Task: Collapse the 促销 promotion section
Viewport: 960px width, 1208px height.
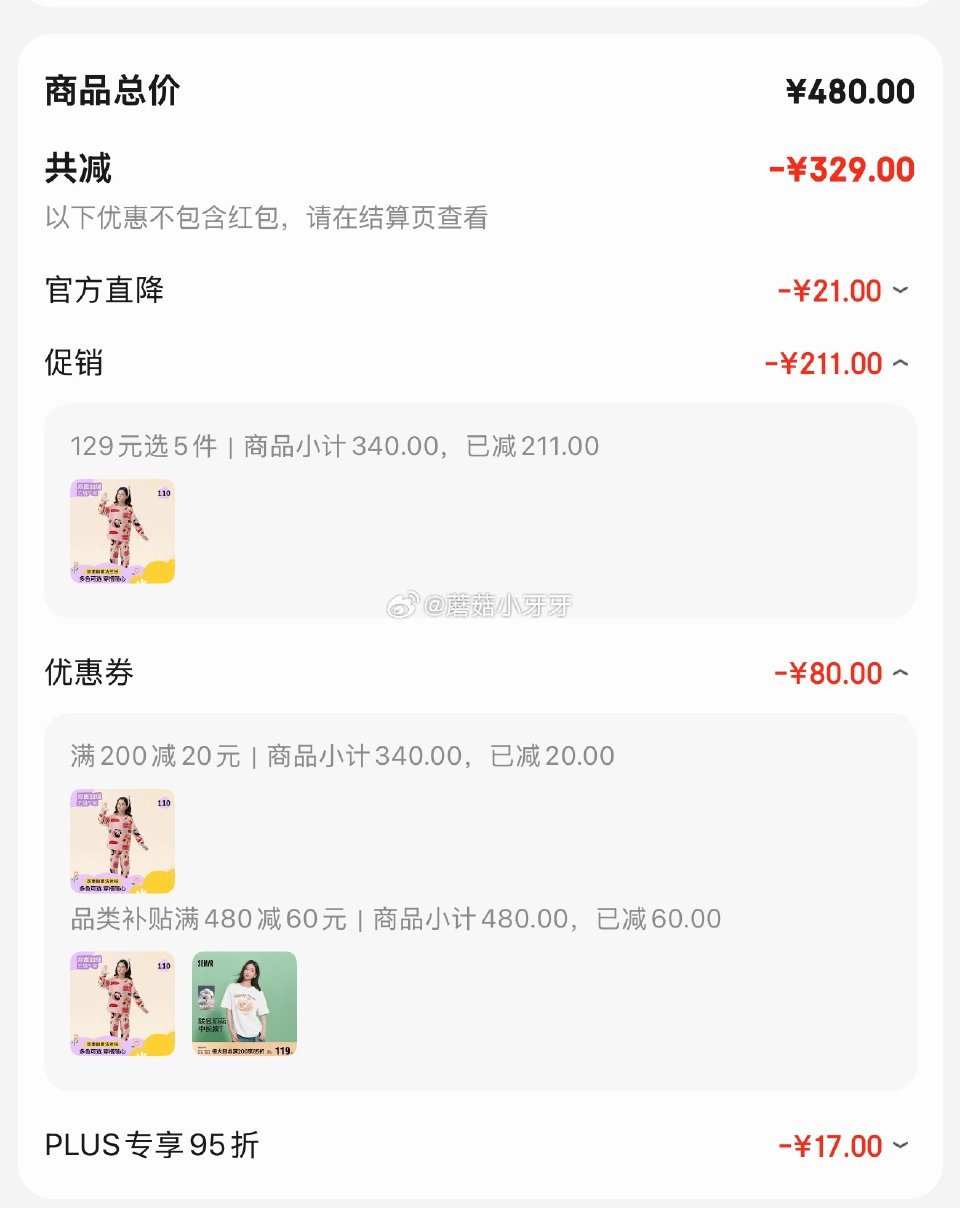Action: 900,363
